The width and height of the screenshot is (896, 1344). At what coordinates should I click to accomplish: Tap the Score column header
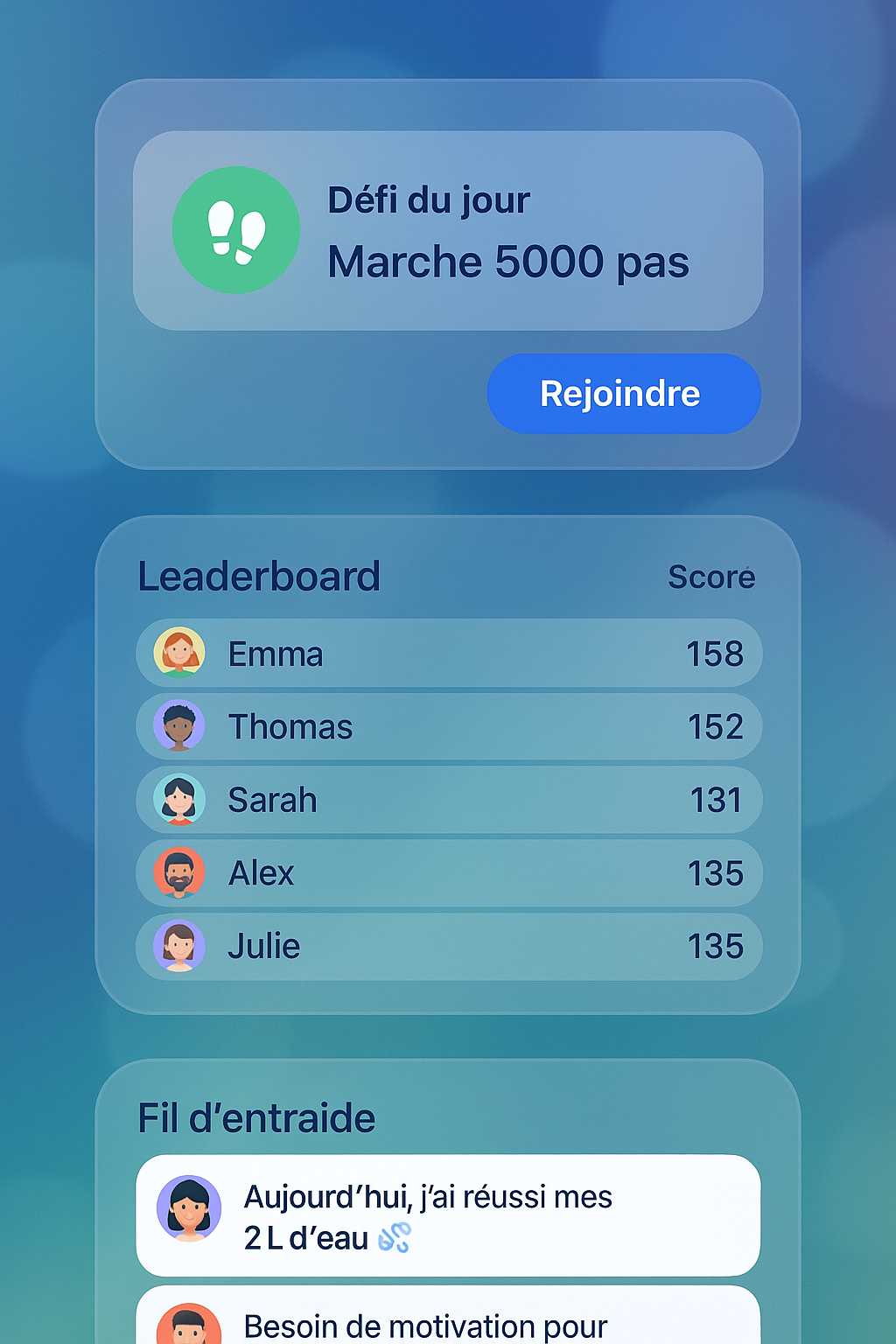coord(711,577)
